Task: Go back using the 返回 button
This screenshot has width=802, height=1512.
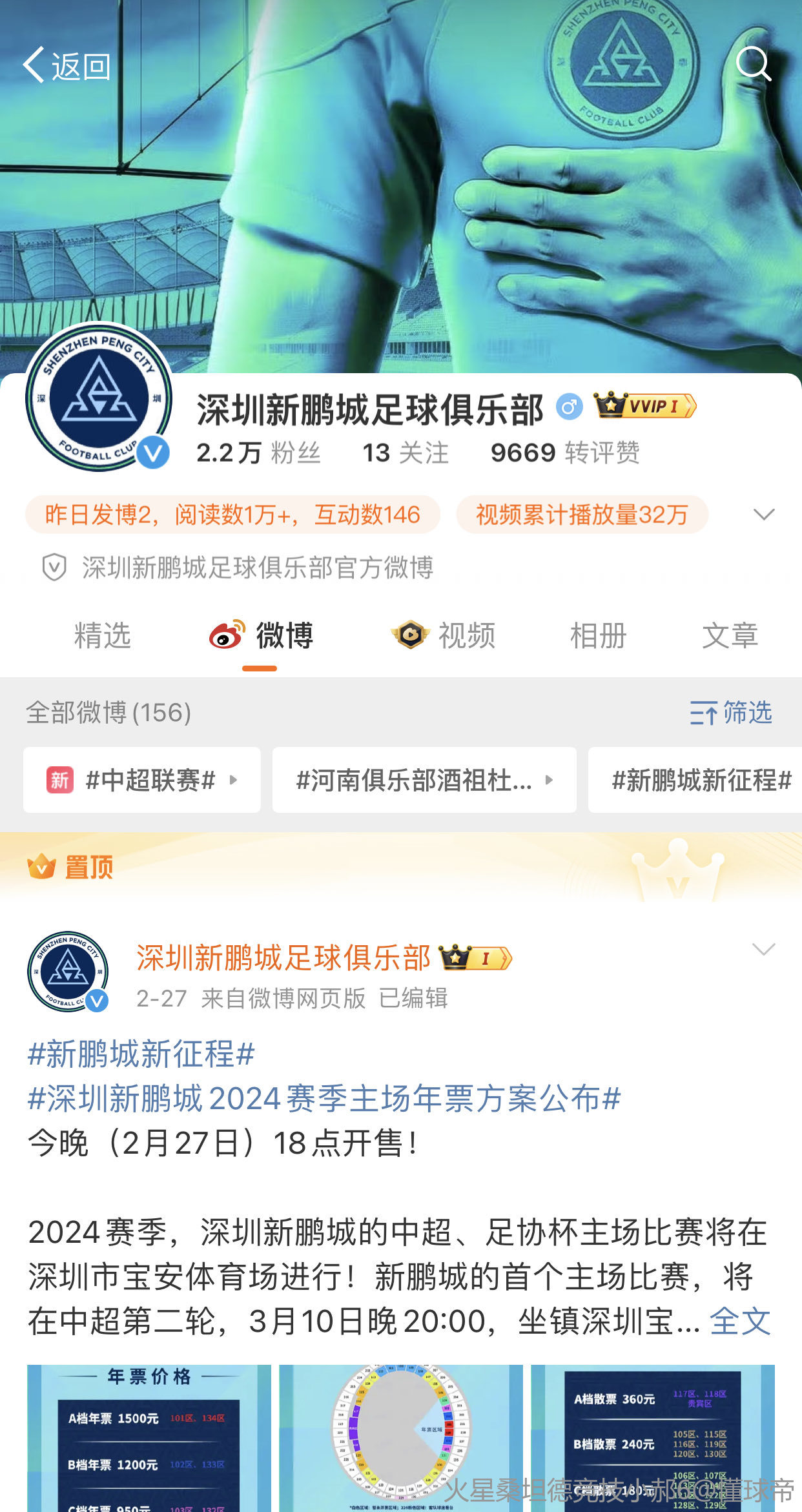Action: (x=67, y=65)
